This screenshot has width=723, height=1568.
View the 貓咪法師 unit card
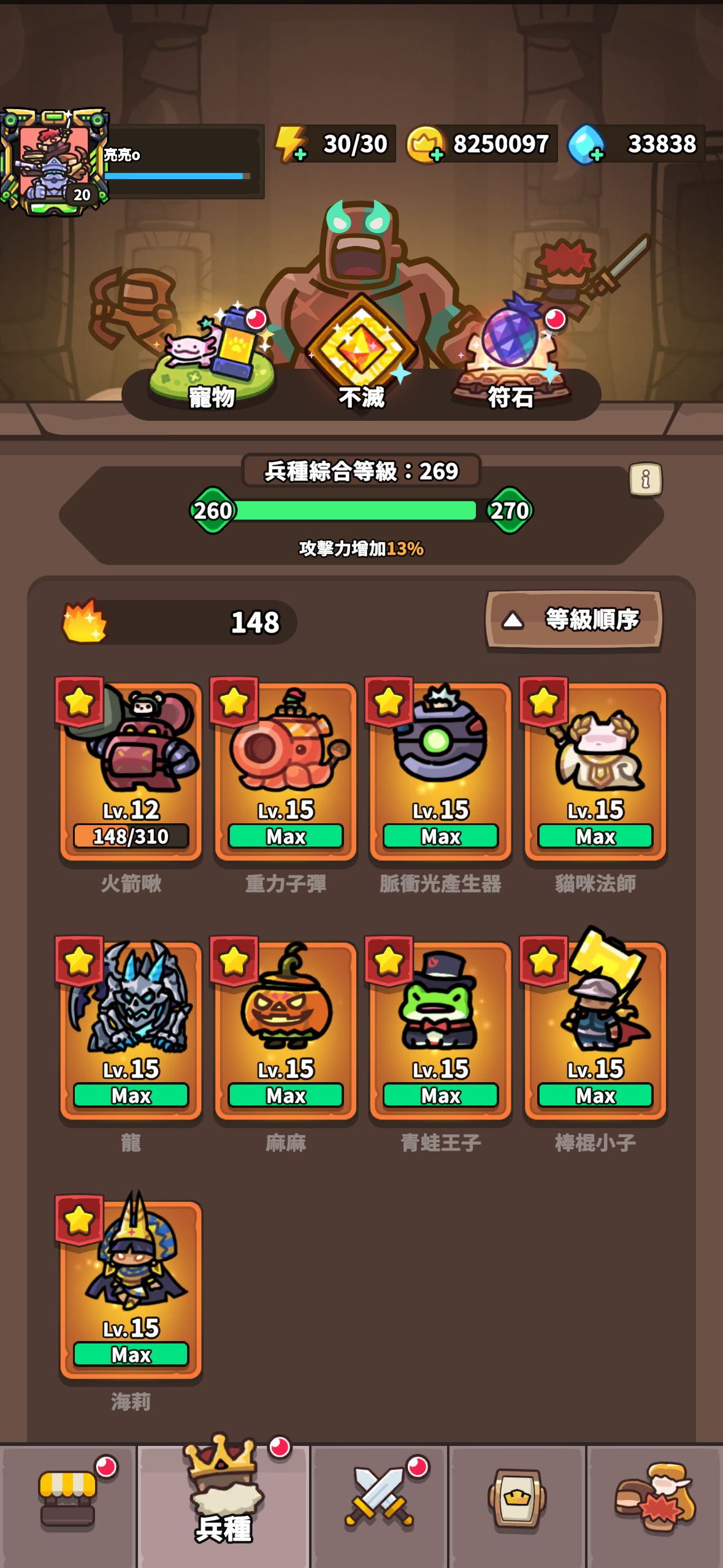[x=595, y=771]
